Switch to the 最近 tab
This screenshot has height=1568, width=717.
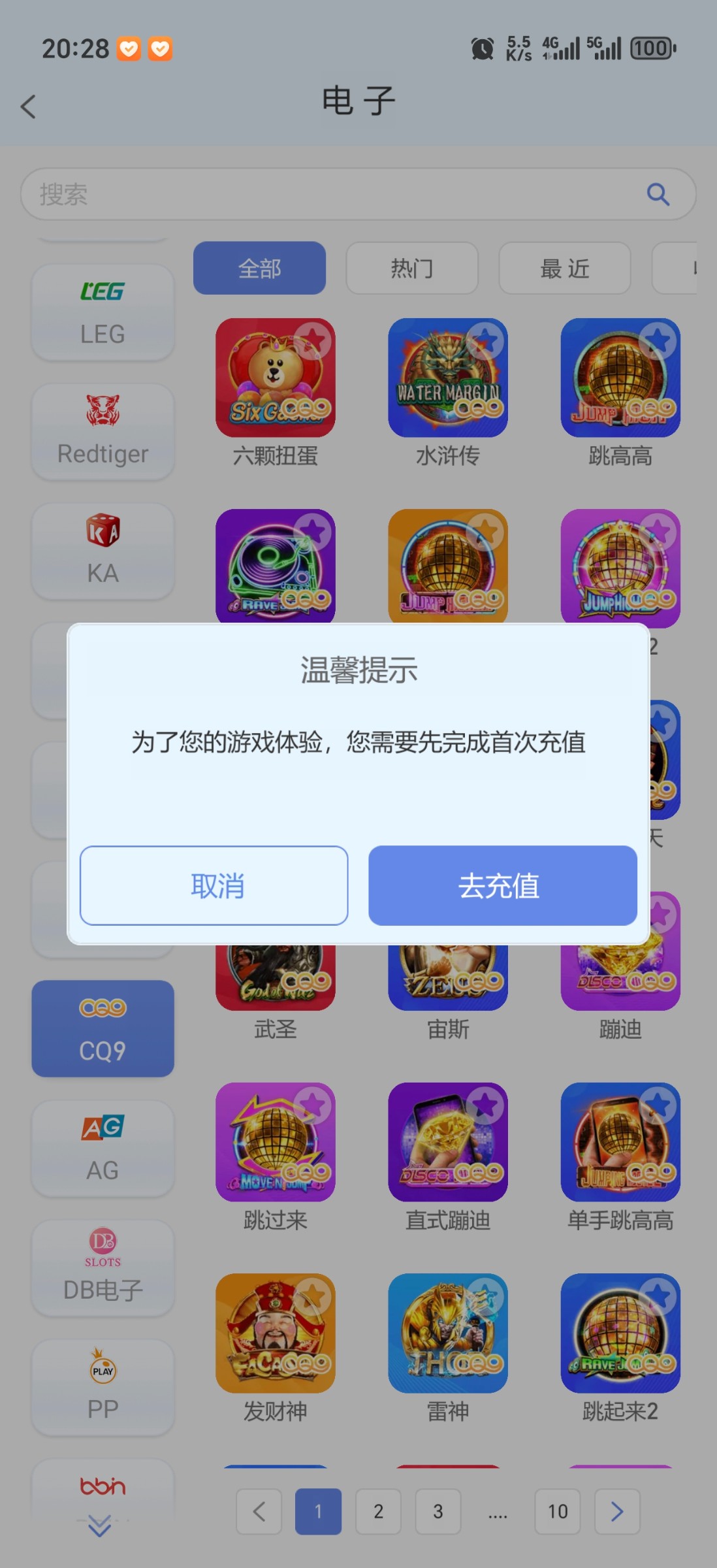coord(564,269)
